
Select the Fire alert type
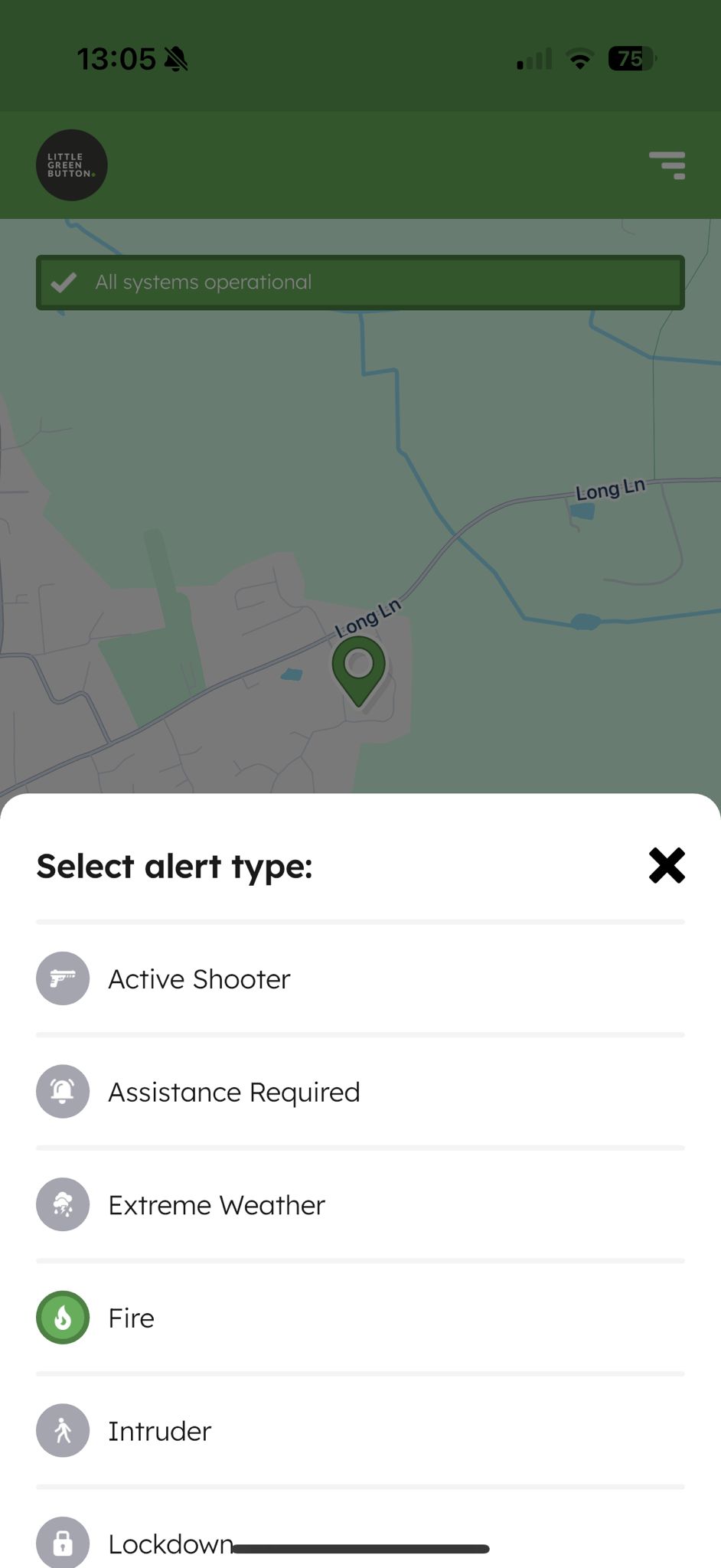point(360,1318)
